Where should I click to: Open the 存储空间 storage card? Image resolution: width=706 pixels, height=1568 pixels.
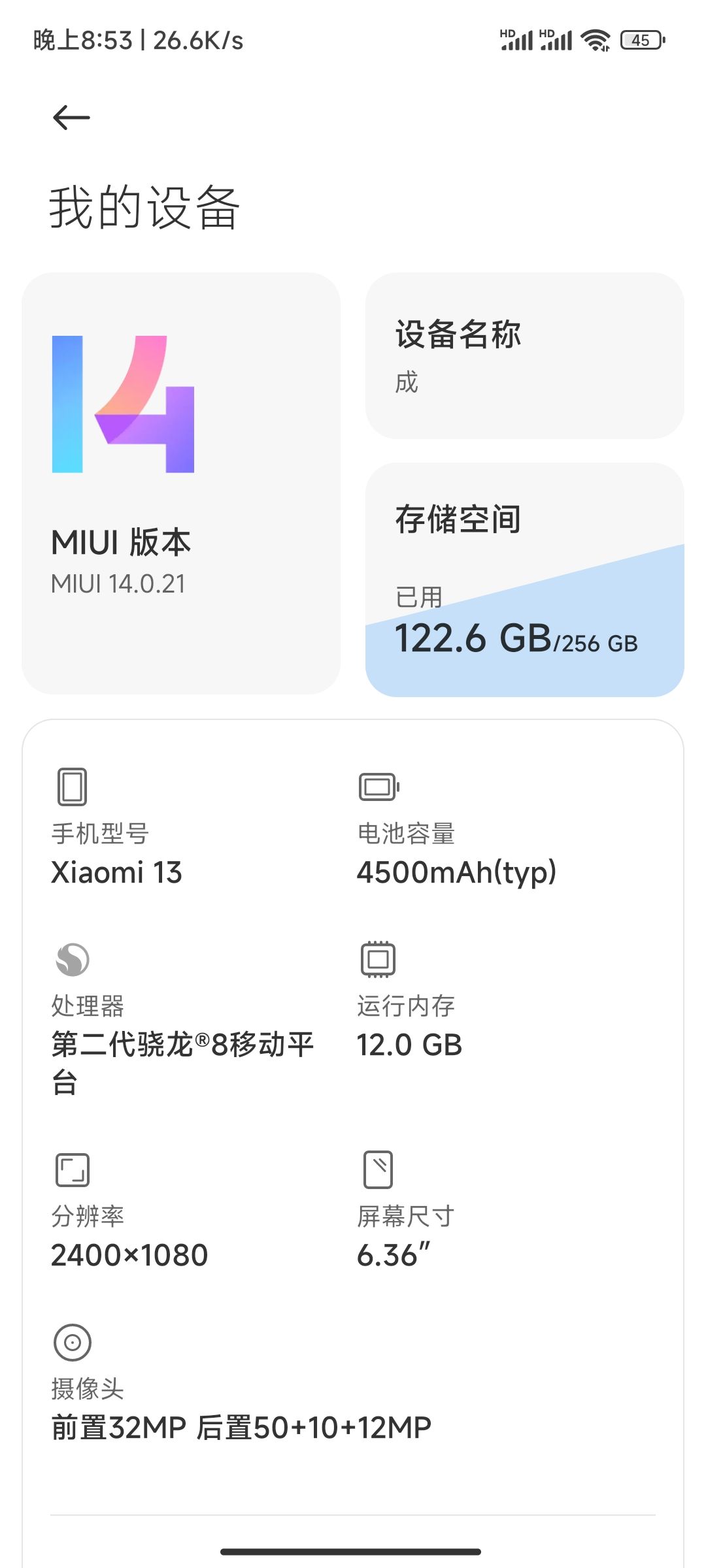[x=524, y=580]
